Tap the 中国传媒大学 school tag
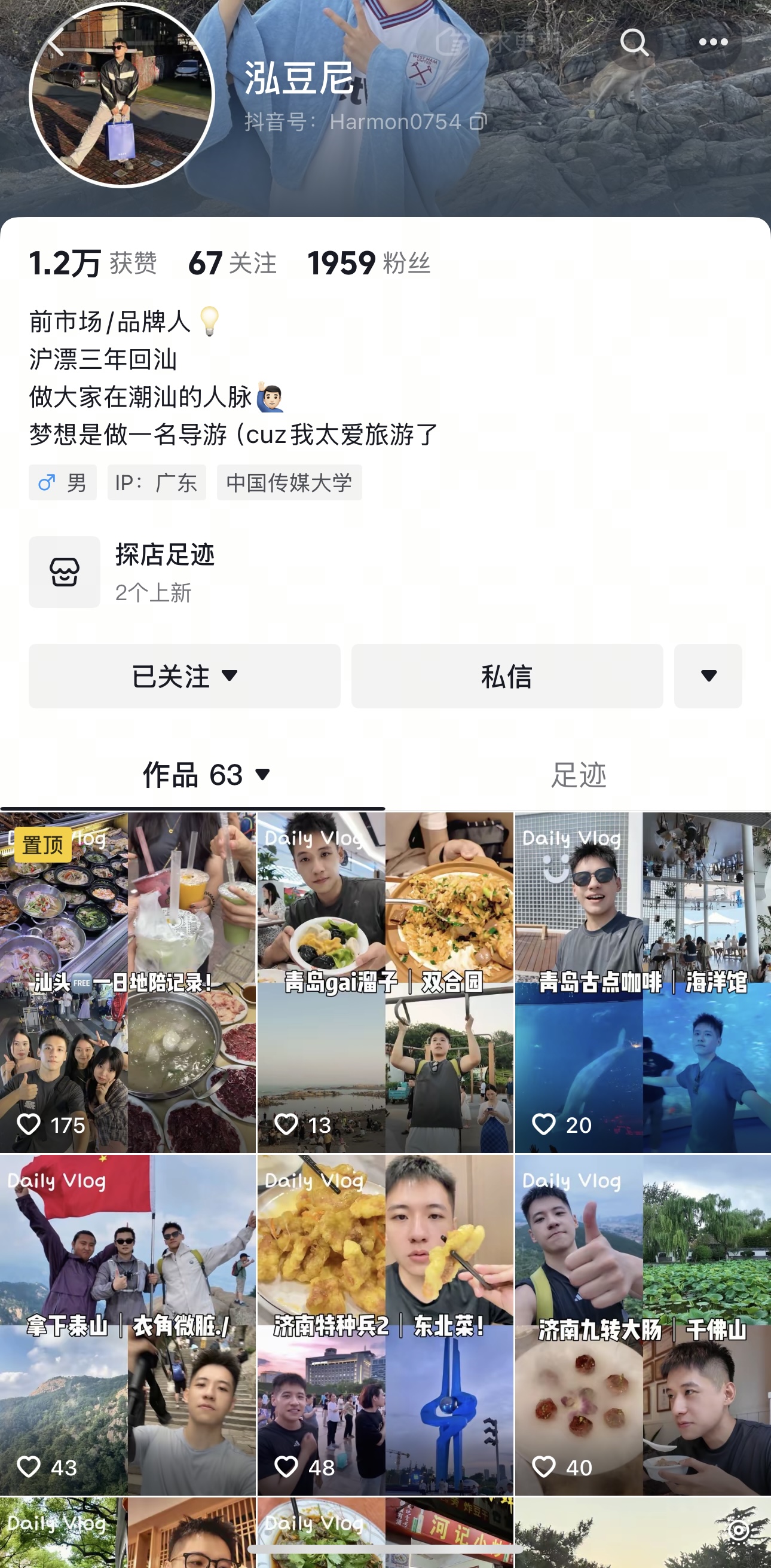 [x=289, y=482]
